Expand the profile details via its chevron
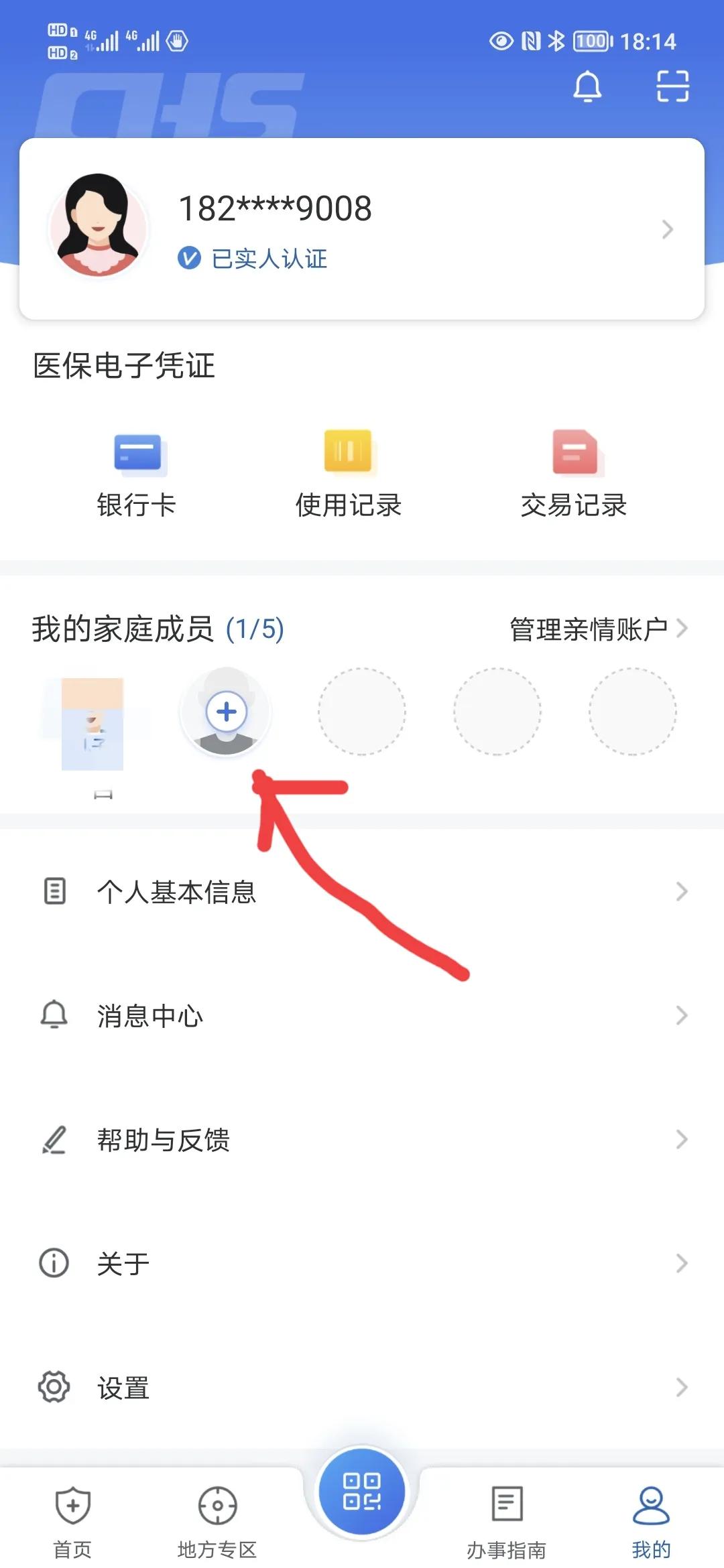The height and width of the screenshot is (1568, 724). point(667,231)
